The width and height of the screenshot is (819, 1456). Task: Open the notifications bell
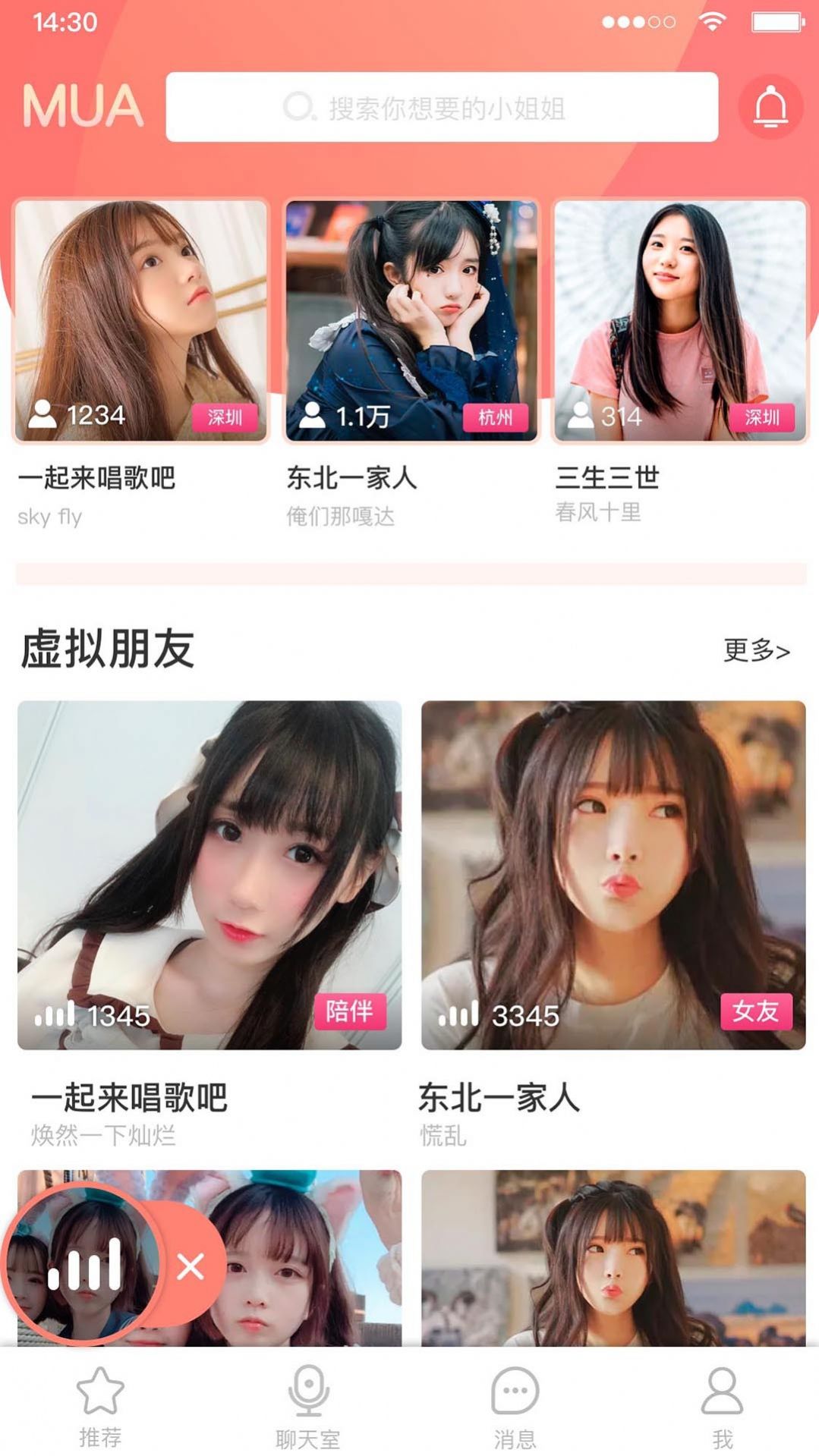coord(770,107)
